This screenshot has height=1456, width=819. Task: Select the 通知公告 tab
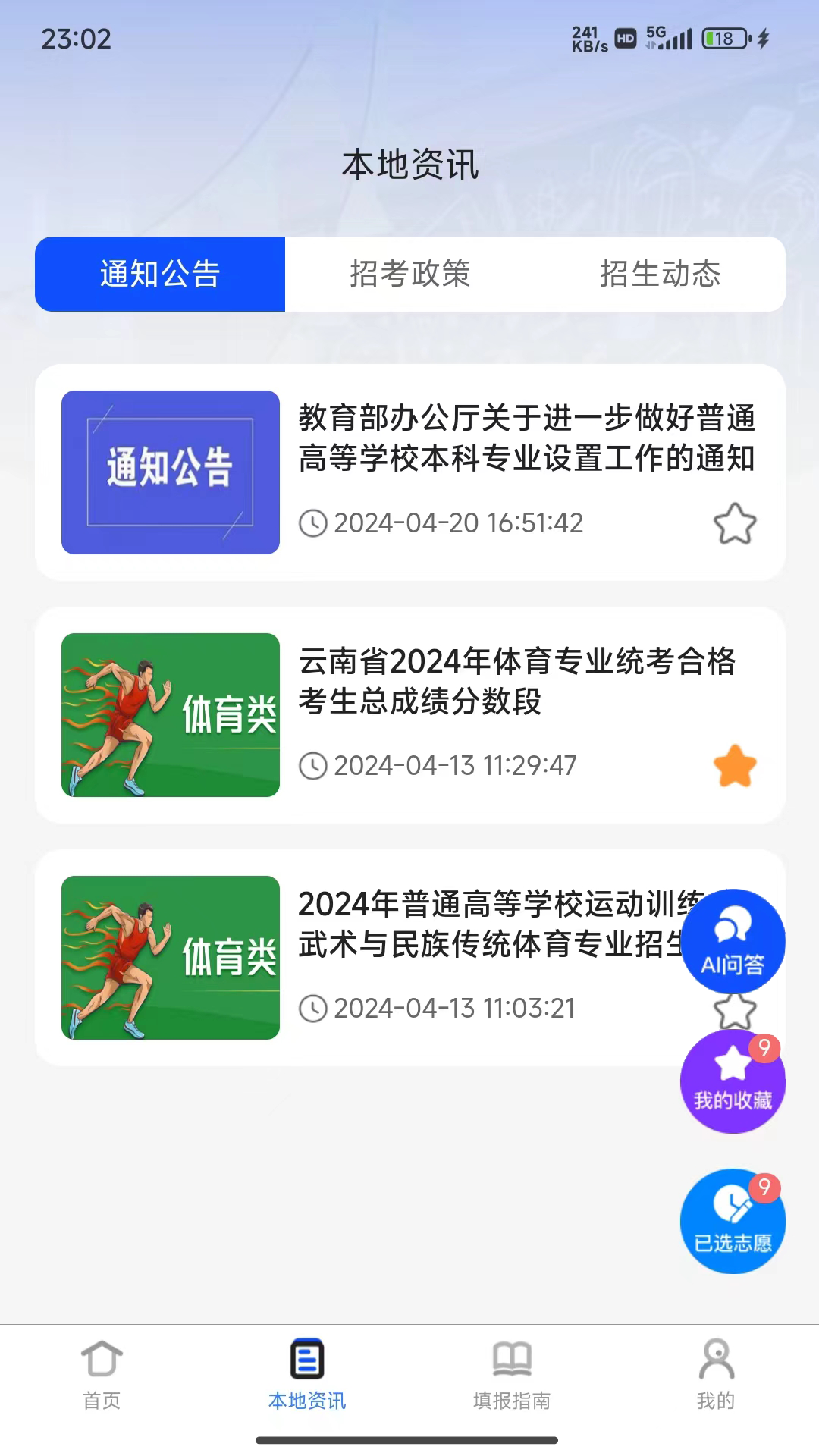[158, 275]
